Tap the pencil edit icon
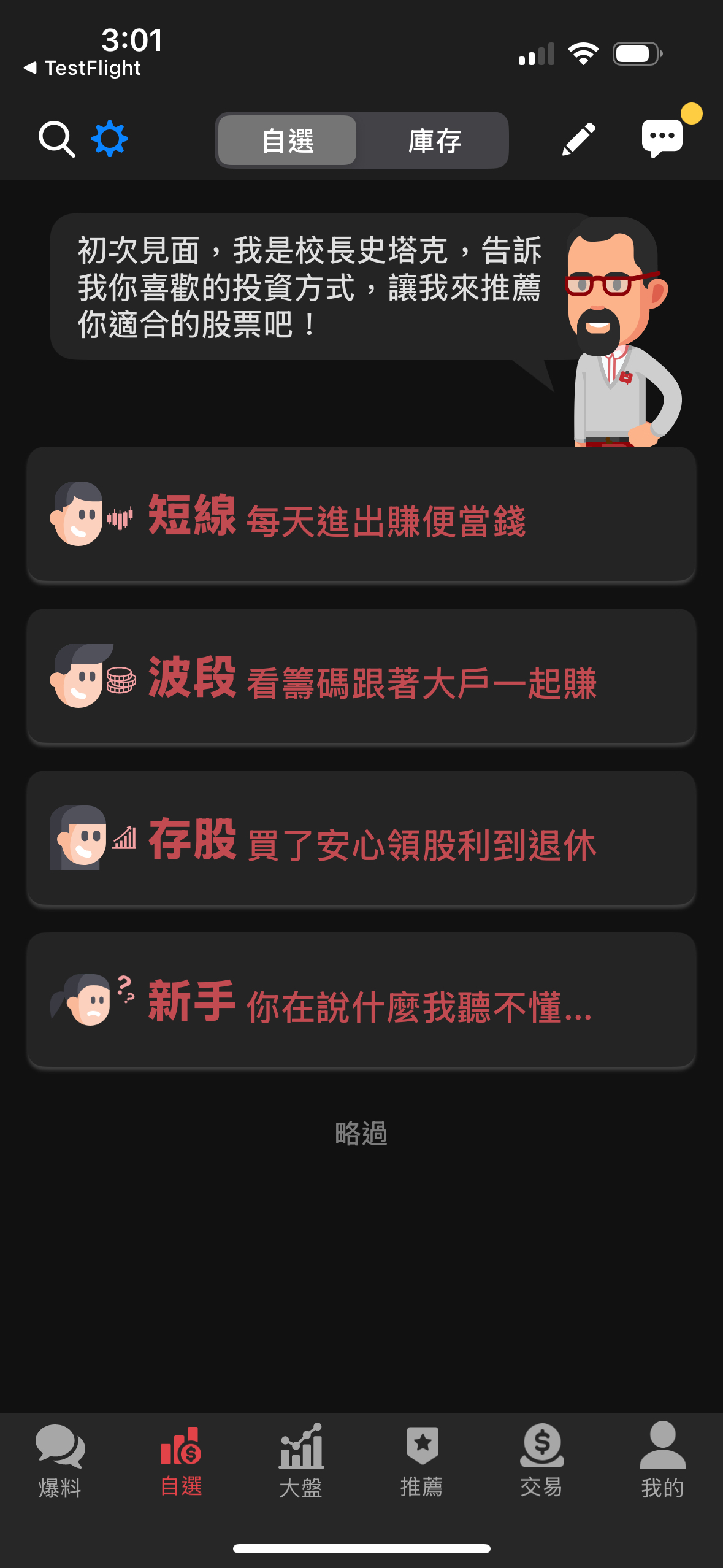Viewport: 723px width, 1568px height. point(578,139)
